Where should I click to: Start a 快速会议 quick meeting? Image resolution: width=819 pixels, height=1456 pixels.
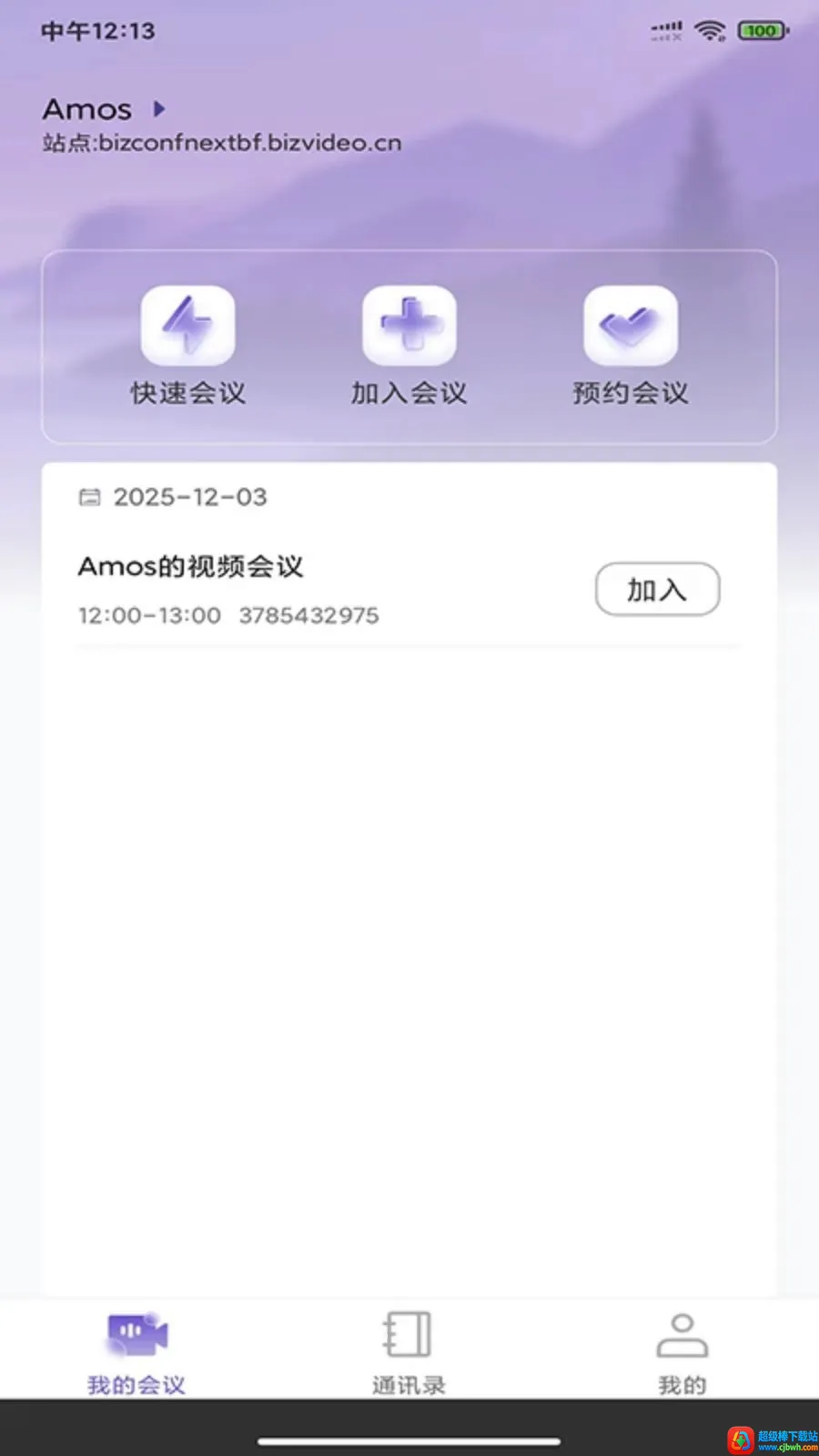point(188,346)
